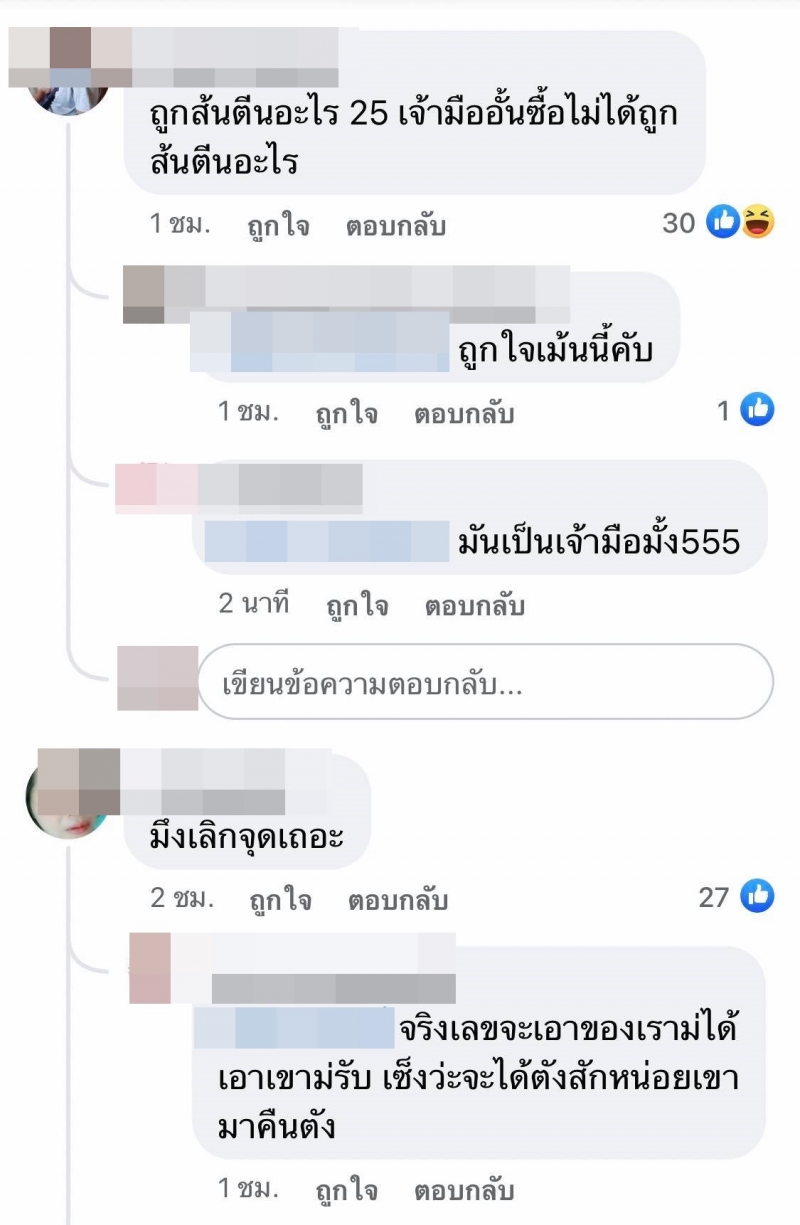Reply to "มันเป็นเจ้ามือมั้ง555"
This screenshot has width=800, height=1225.
click(475, 606)
